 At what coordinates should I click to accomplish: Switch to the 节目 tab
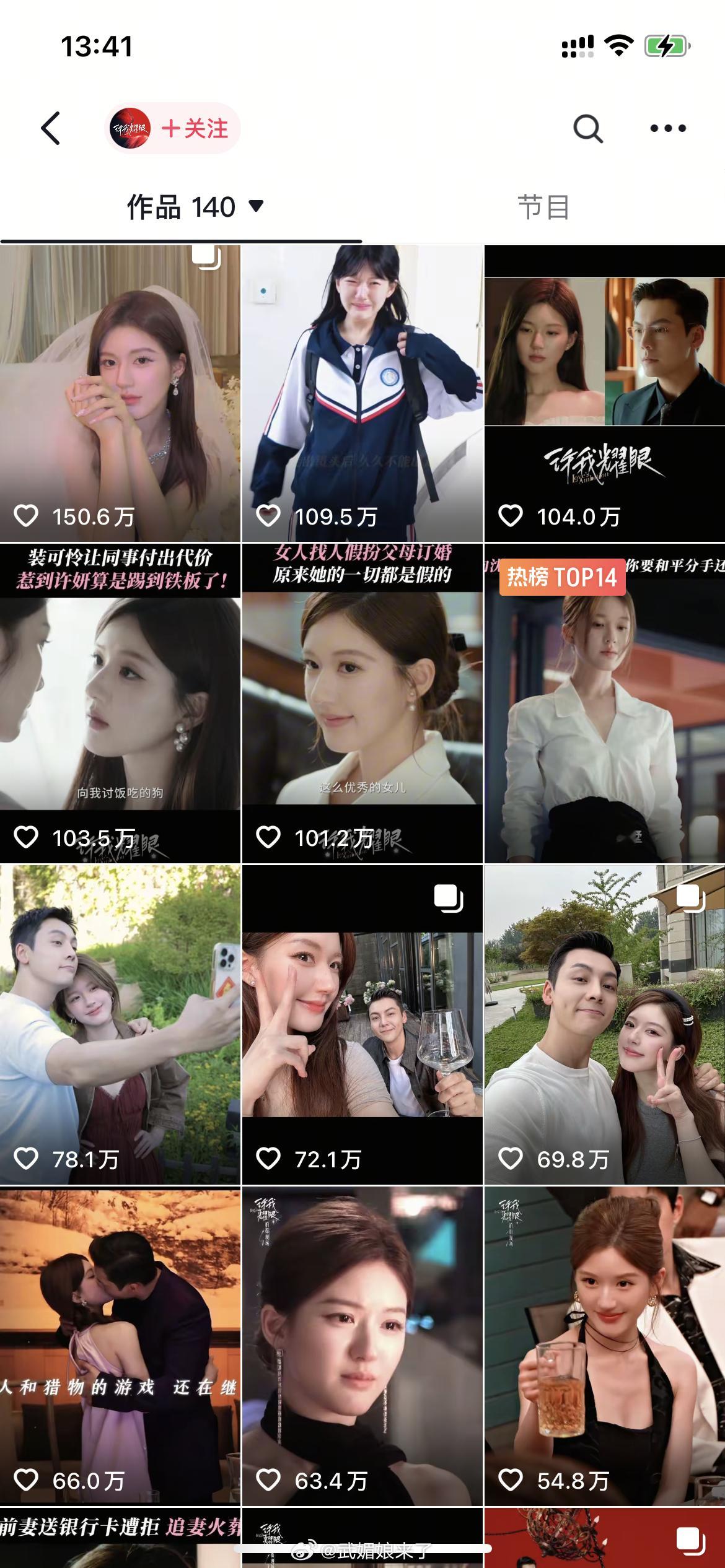pyautogui.click(x=543, y=207)
